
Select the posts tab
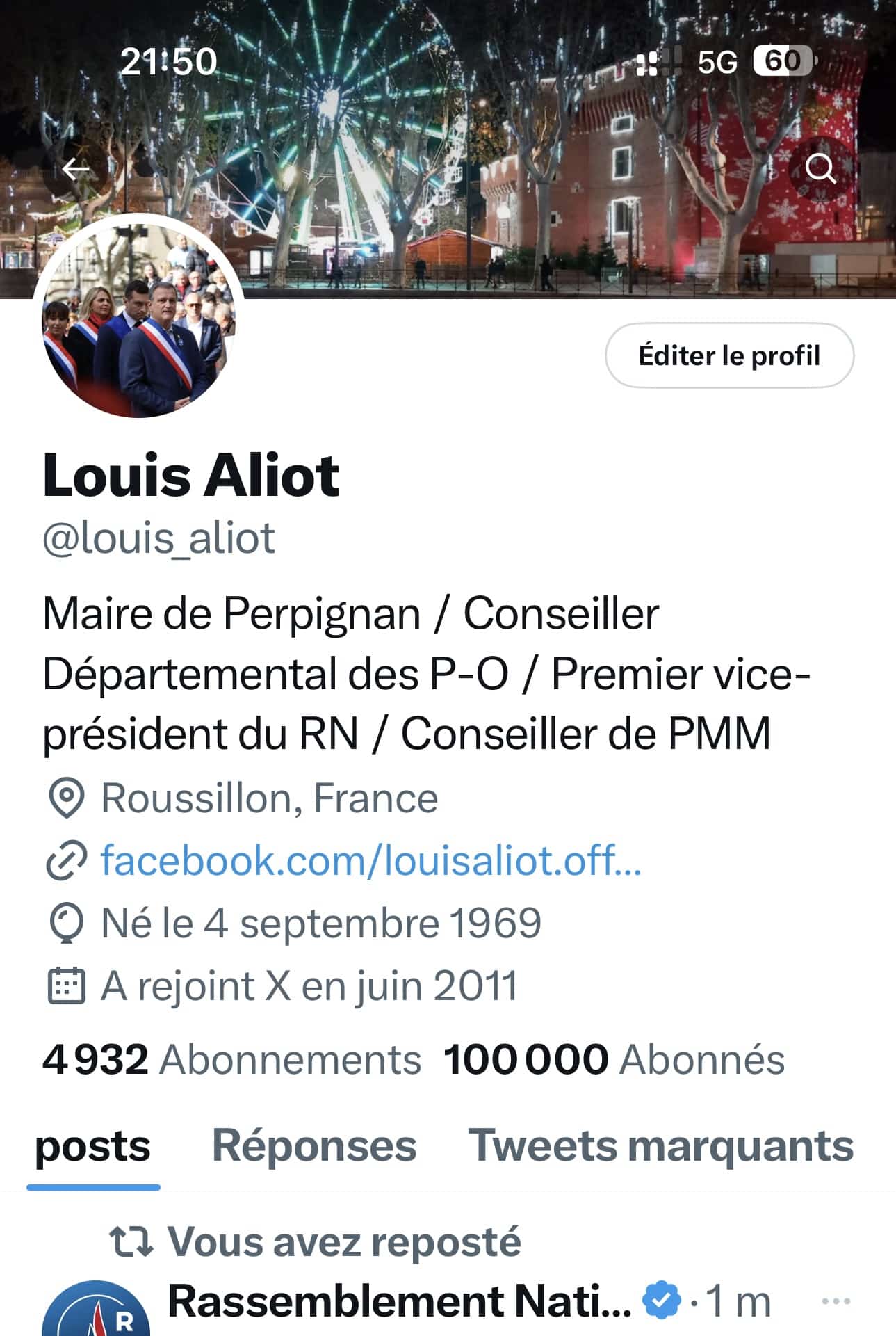point(93,1146)
